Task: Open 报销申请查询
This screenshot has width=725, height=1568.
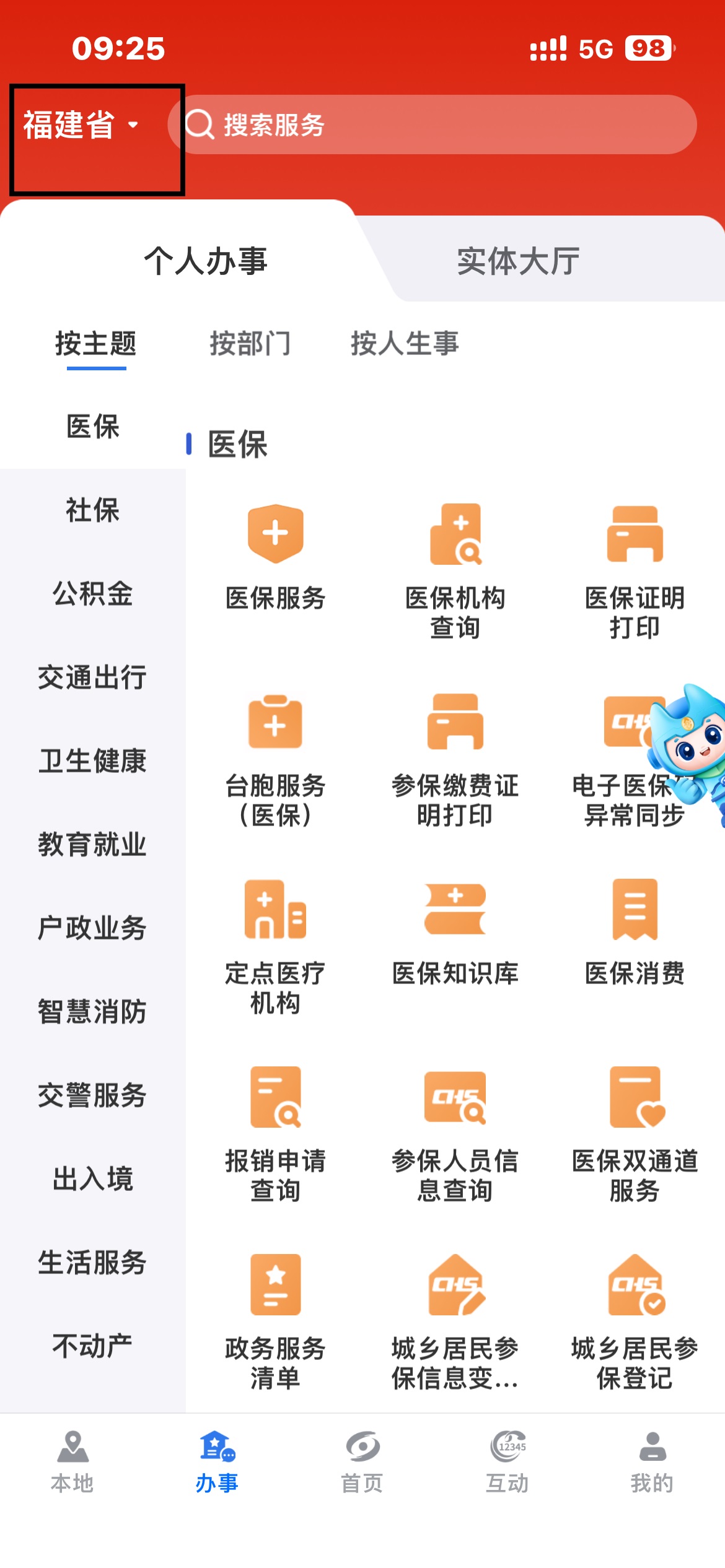Action: tap(275, 1133)
